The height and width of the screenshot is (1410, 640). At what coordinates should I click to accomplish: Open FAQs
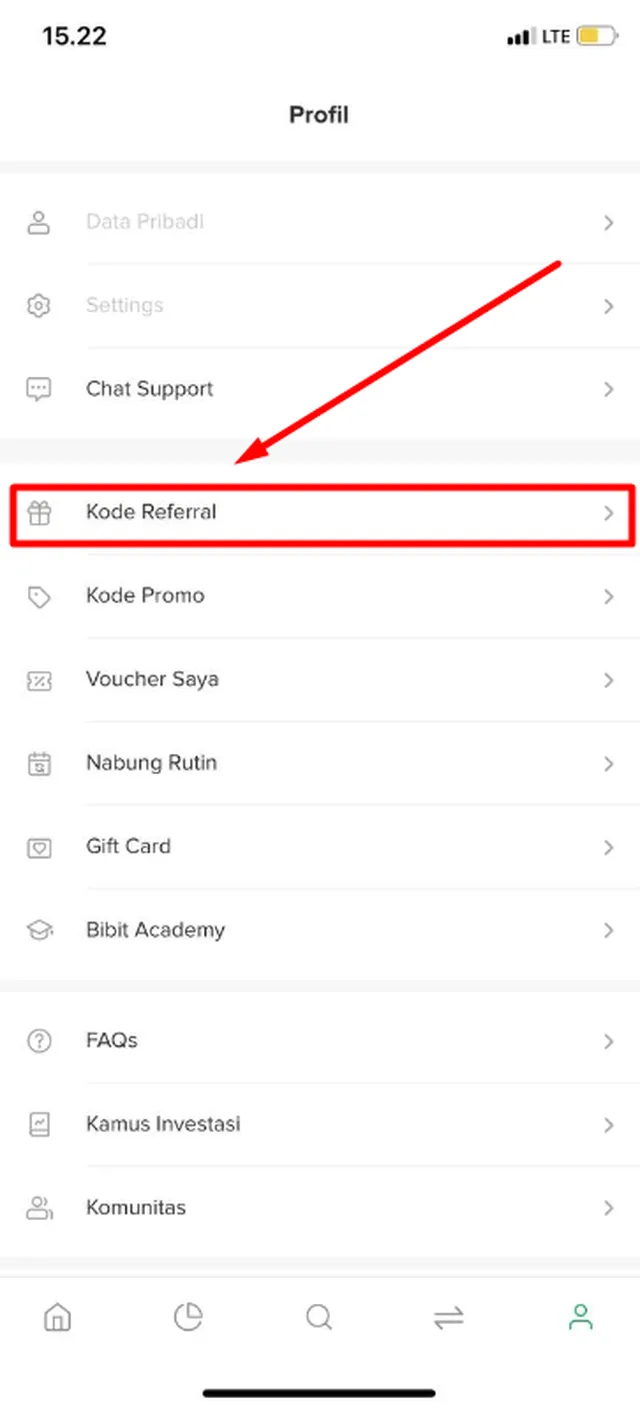pyautogui.click(x=320, y=1041)
